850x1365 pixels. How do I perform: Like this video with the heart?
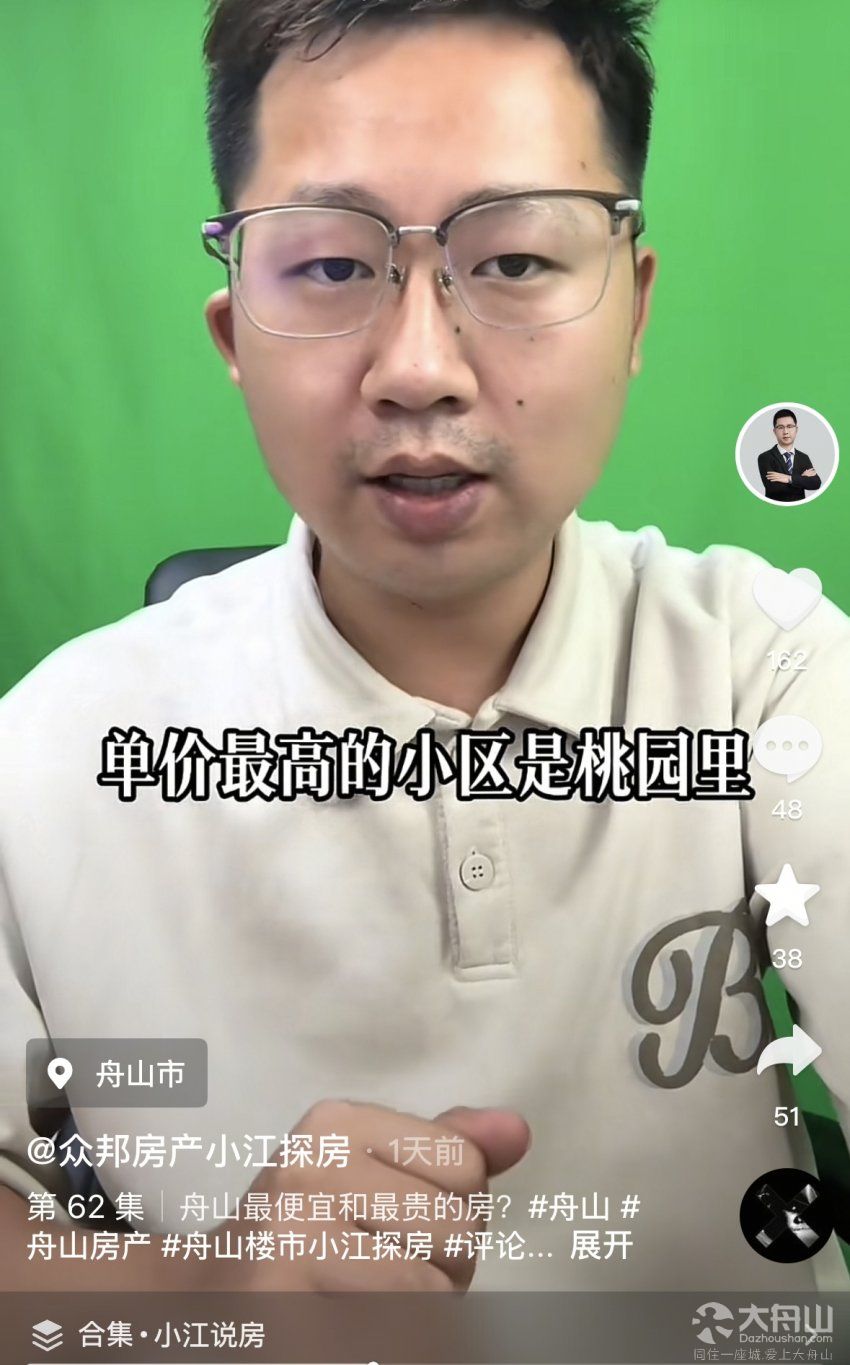click(787, 600)
